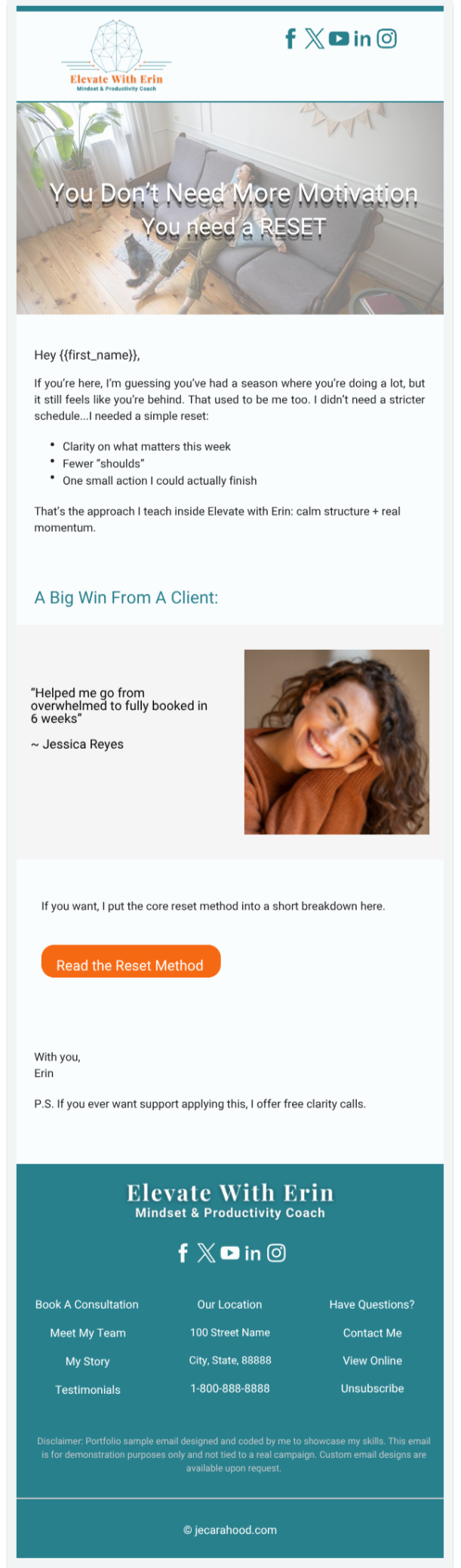Open the Facebook icon in the email header
Screen dimensions: 461x1568
290,38
